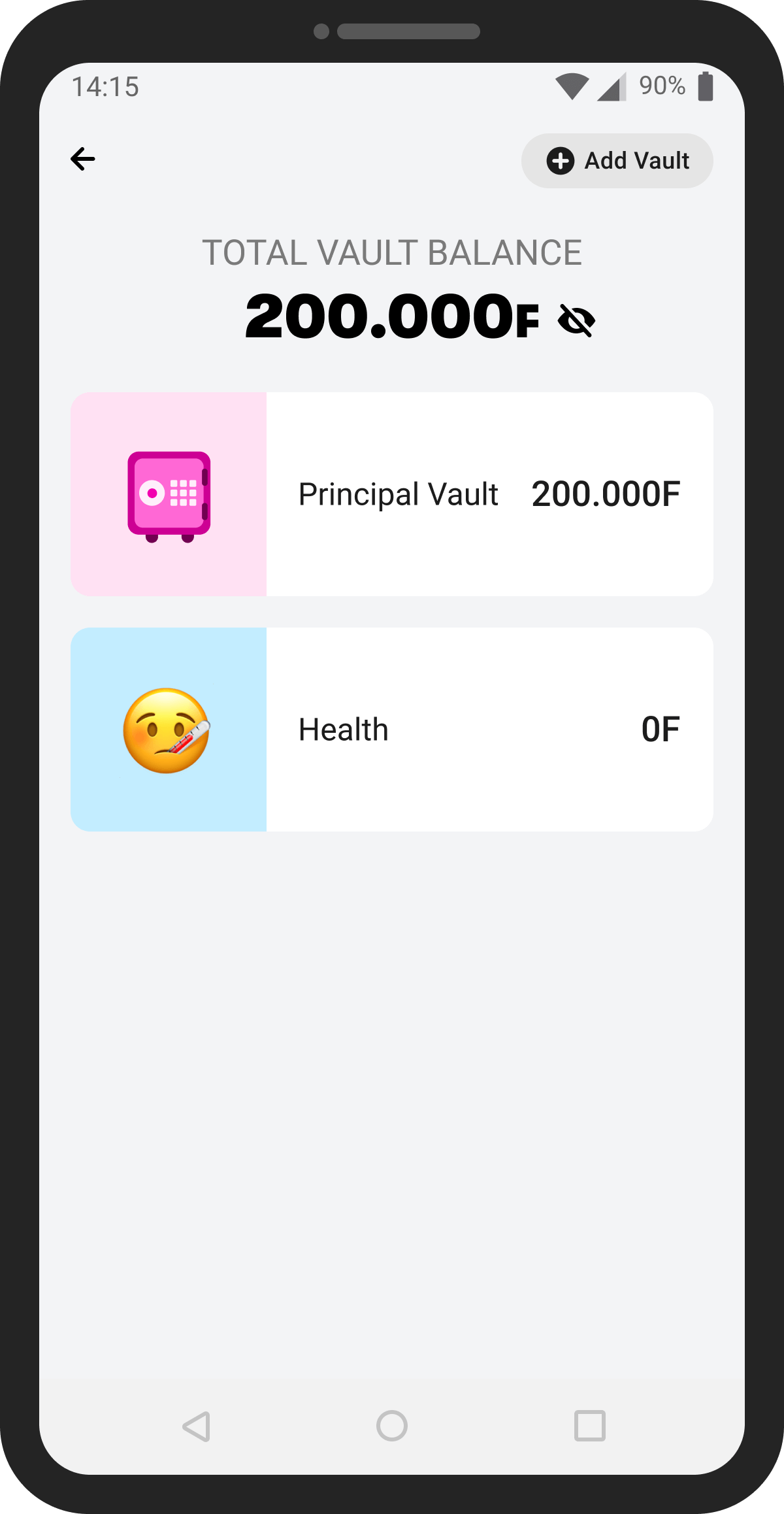Tap the Add Vault button
Screen dimensions: 784x1514
coord(617,161)
